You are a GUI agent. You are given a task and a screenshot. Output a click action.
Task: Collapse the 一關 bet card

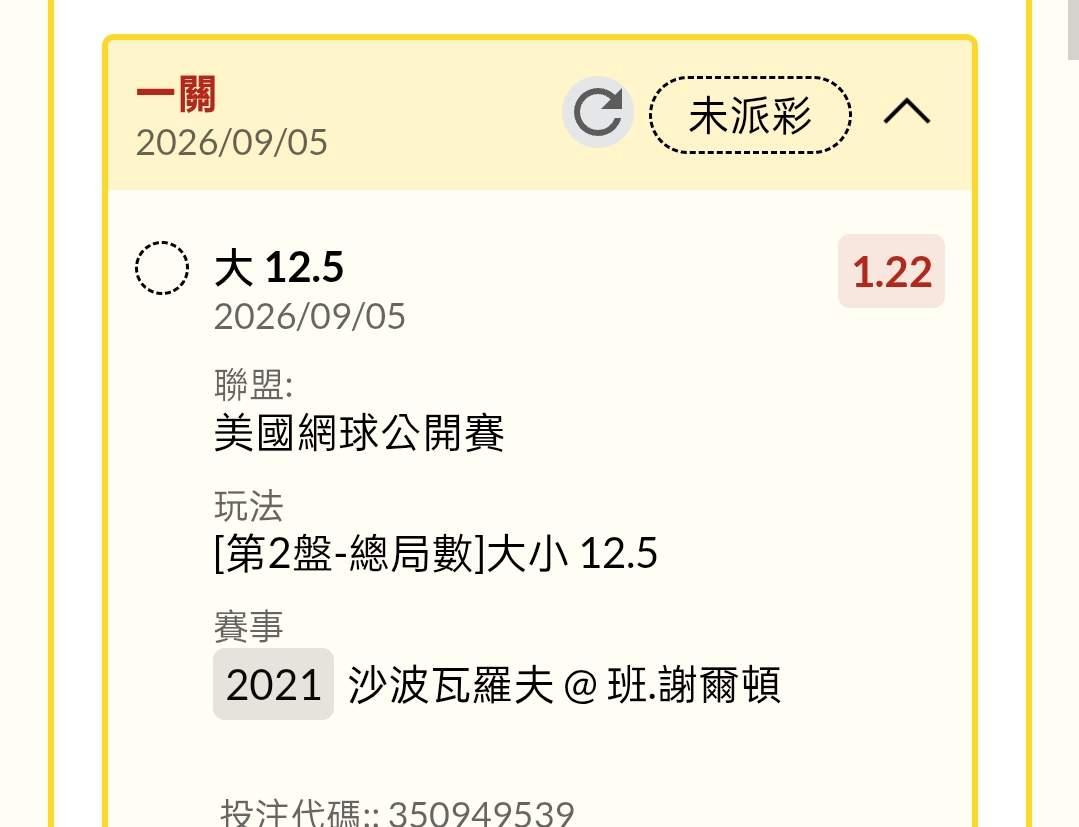(906, 111)
